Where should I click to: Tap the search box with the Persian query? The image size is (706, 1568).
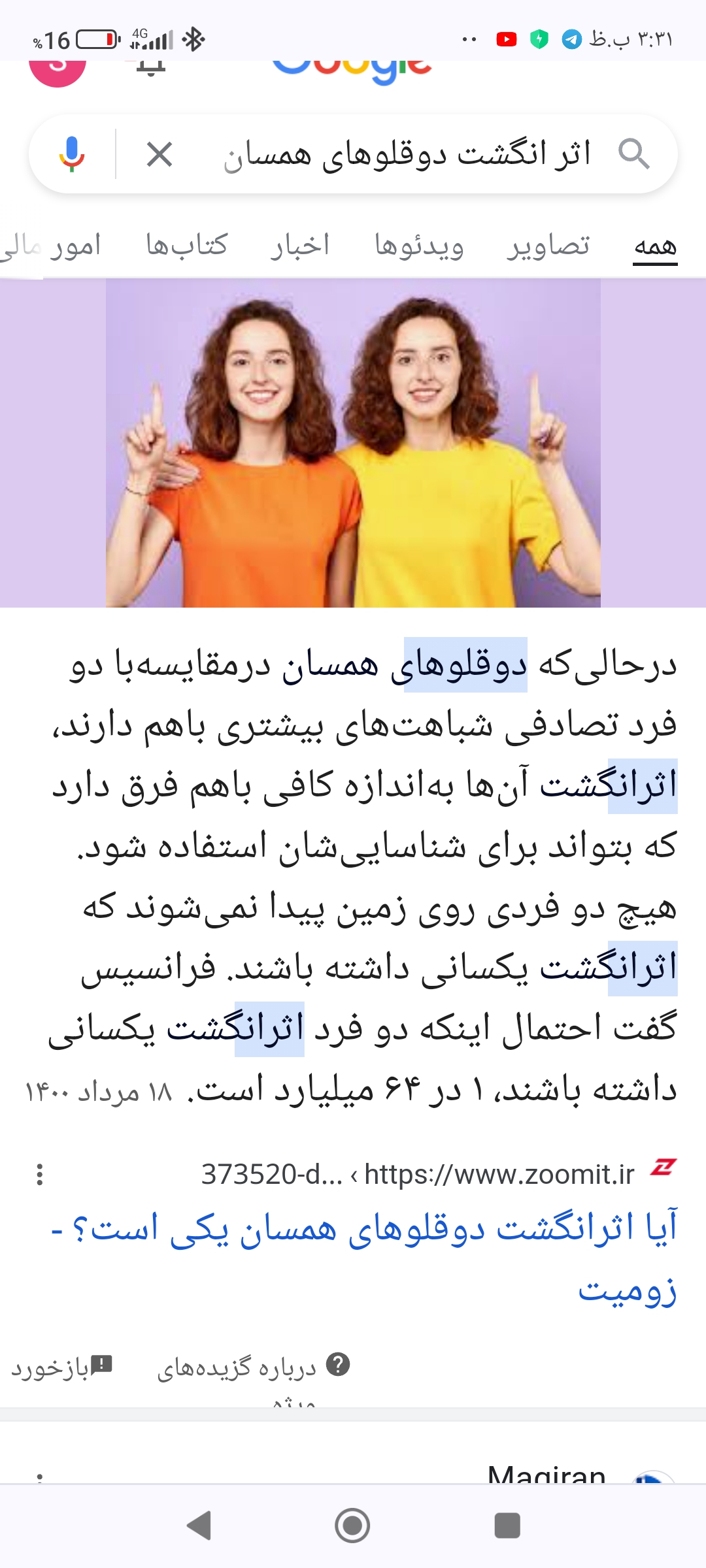(x=405, y=155)
